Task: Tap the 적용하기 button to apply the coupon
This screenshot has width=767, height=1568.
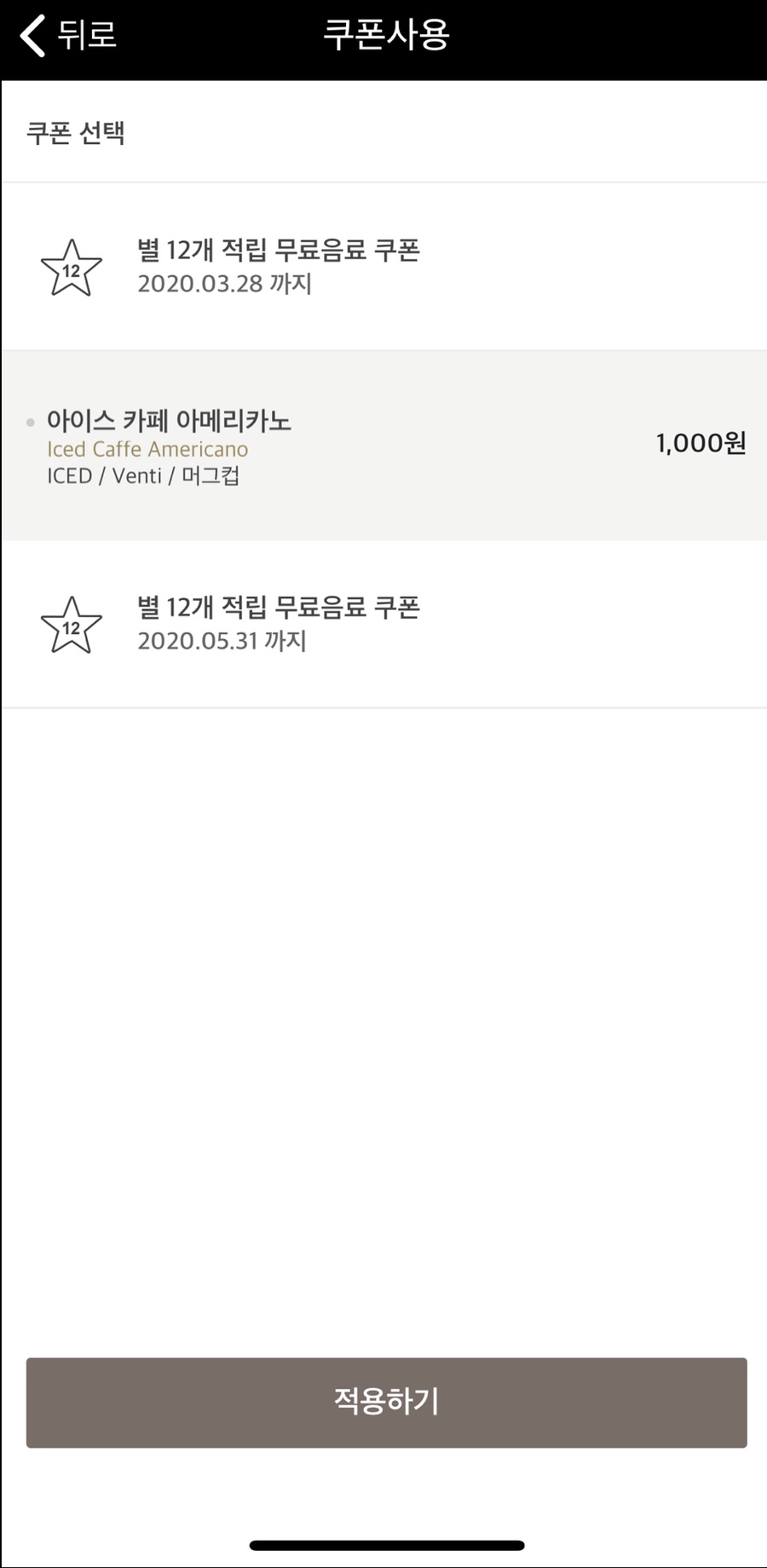Action: pyautogui.click(x=386, y=1402)
